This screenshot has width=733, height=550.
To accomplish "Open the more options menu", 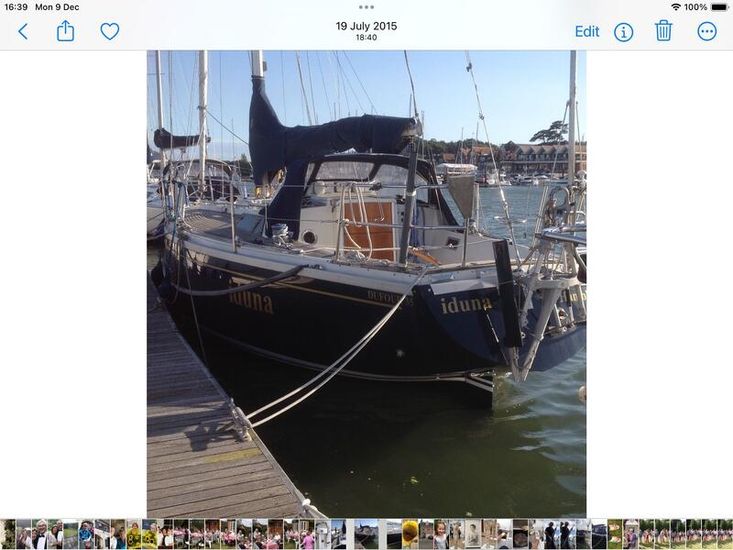I will [x=707, y=32].
